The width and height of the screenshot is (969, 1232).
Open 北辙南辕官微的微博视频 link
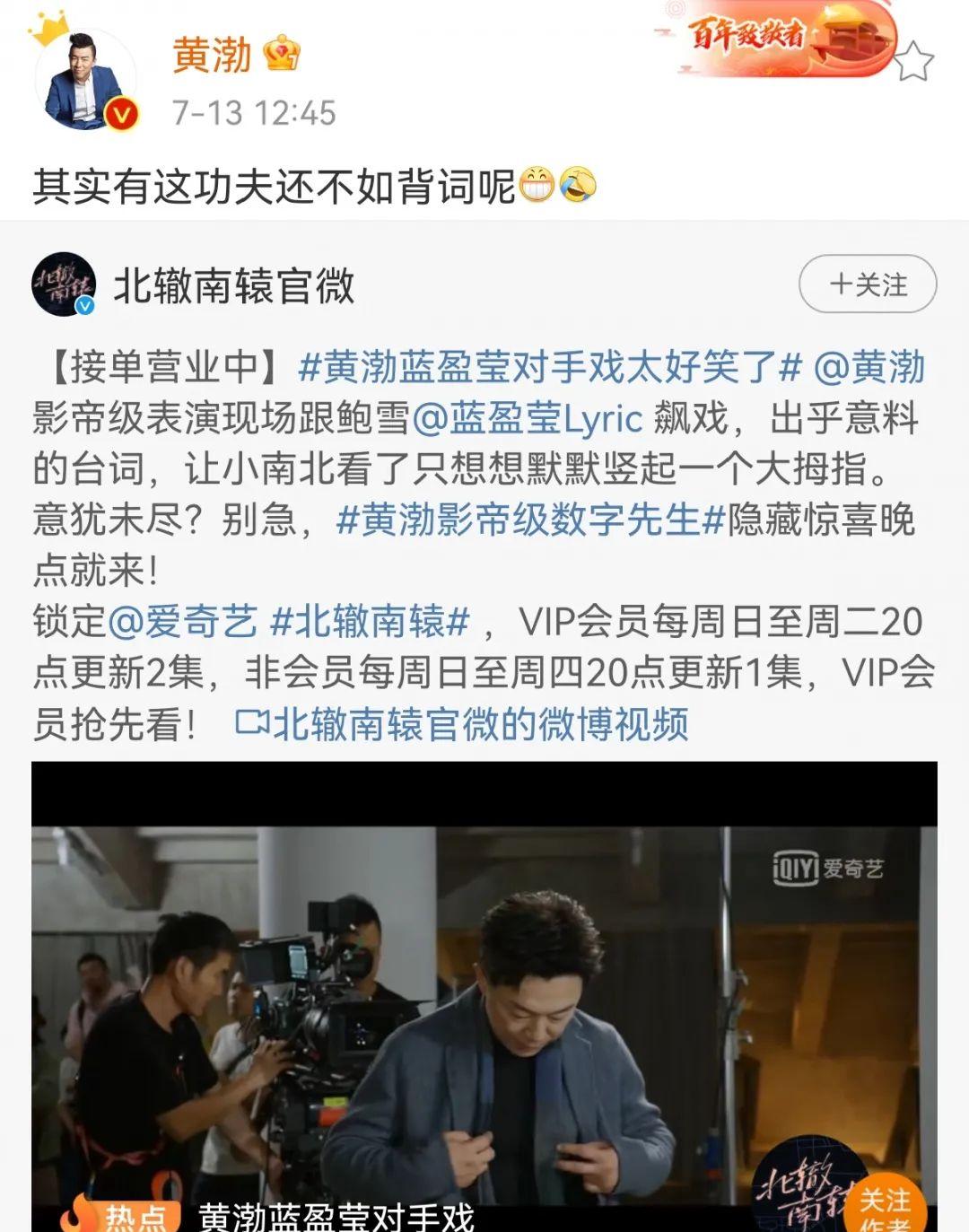click(x=463, y=724)
